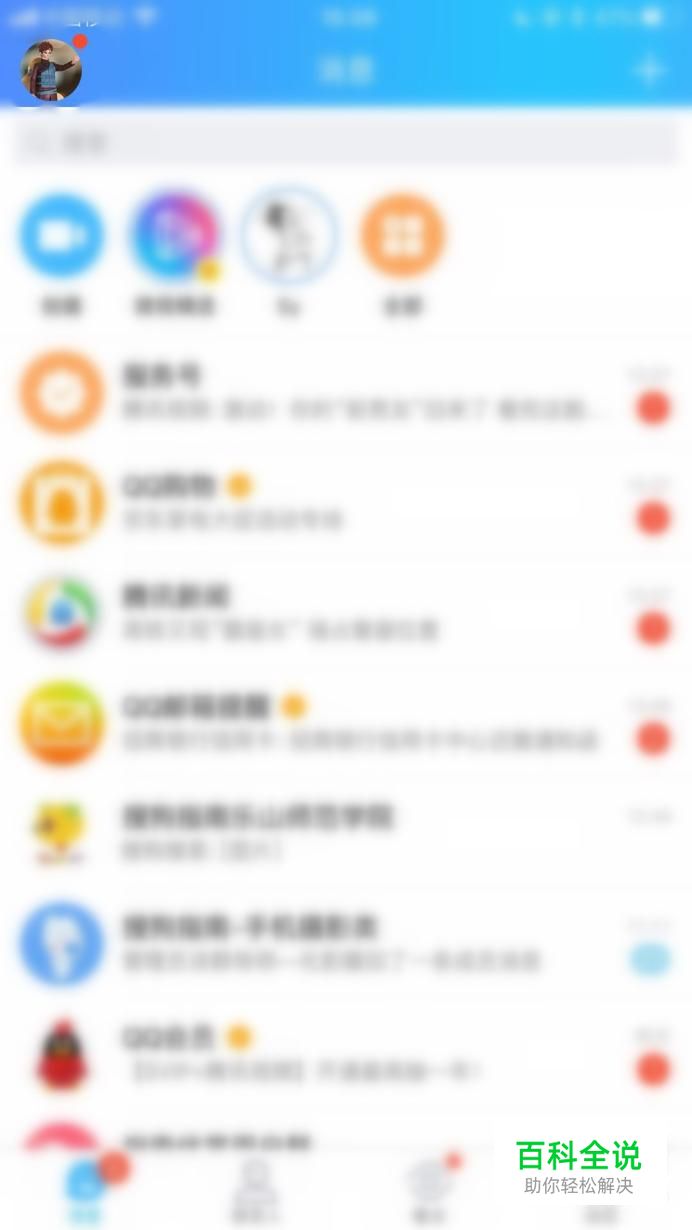Open the 服务号 conversation
692x1230 pixels.
click(x=346, y=393)
